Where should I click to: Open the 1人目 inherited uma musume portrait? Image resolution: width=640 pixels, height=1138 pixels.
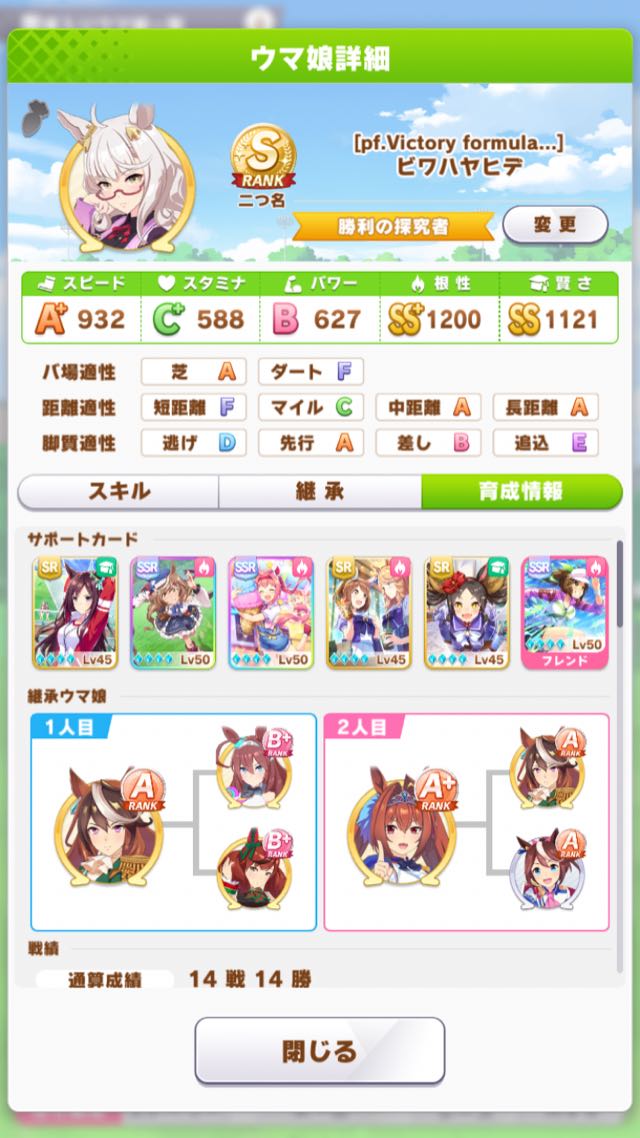[x=110, y=828]
